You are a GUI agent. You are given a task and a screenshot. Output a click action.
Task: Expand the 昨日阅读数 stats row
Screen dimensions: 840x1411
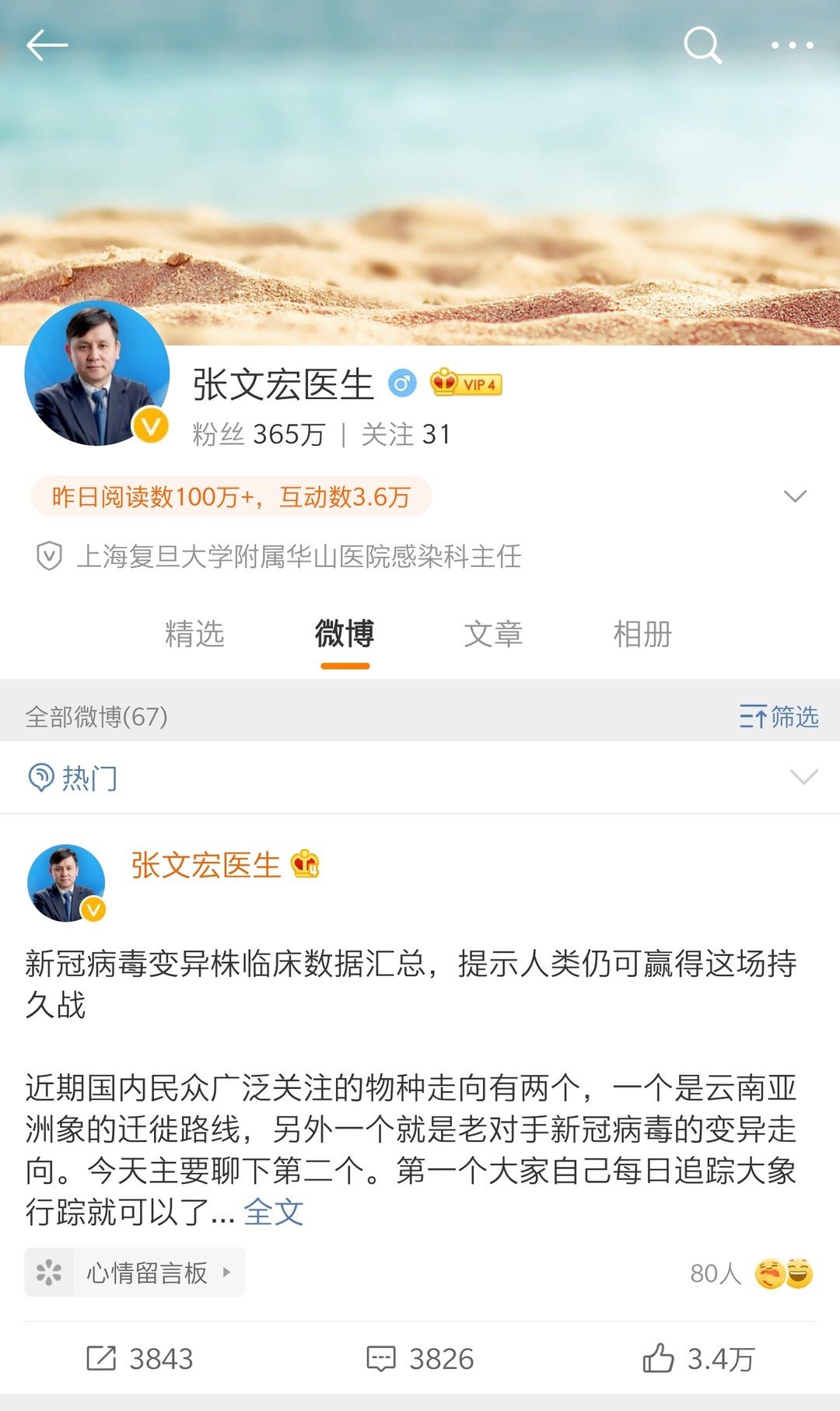coord(795,496)
